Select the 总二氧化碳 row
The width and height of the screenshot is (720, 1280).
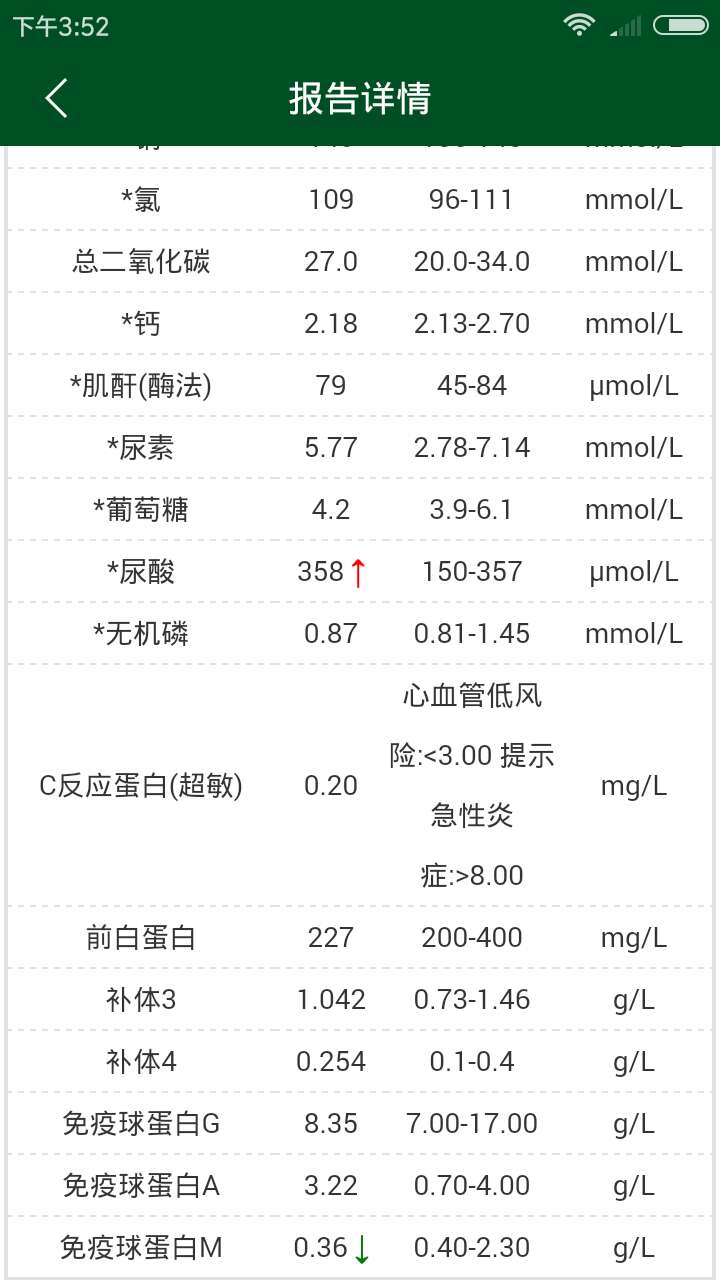click(x=360, y=261)
